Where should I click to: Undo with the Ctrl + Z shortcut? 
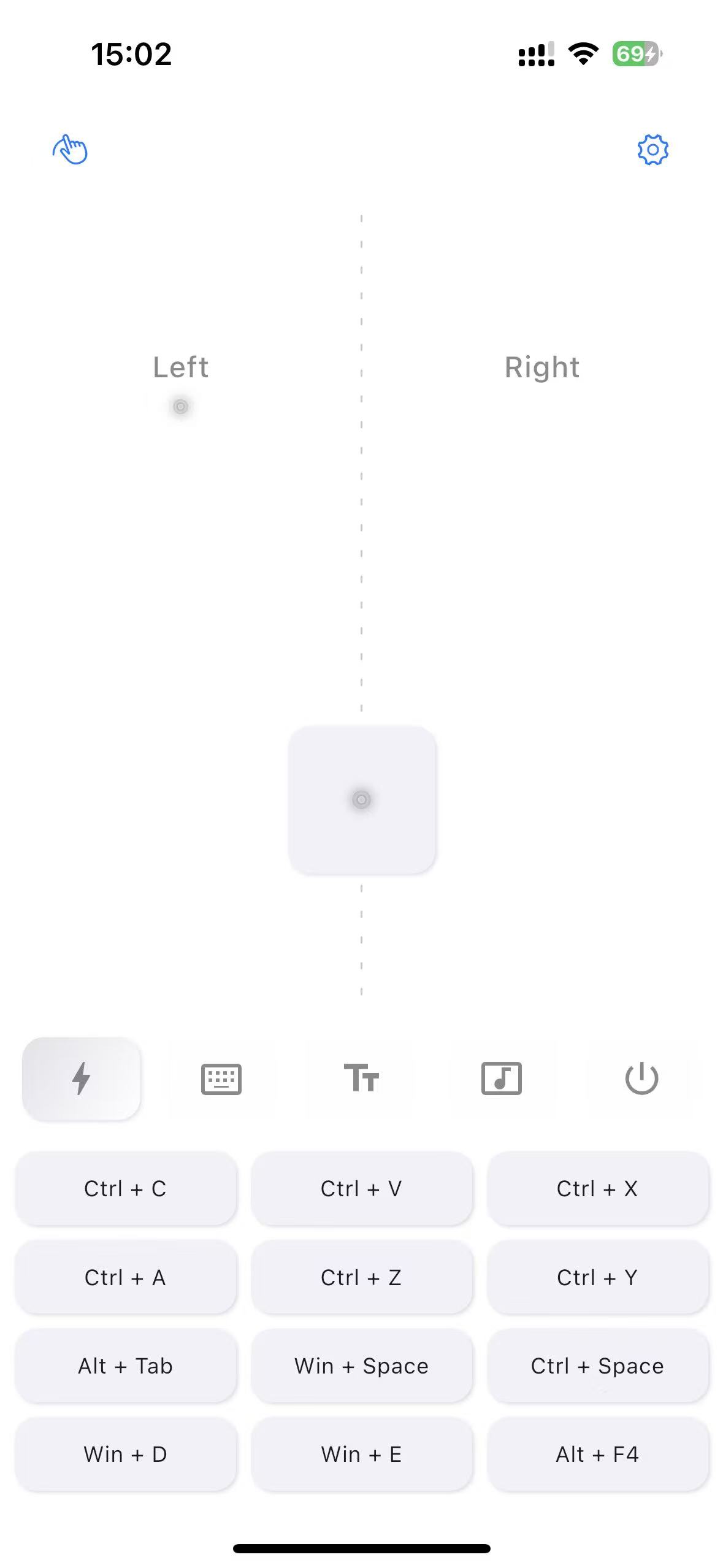pos(361,1277)
